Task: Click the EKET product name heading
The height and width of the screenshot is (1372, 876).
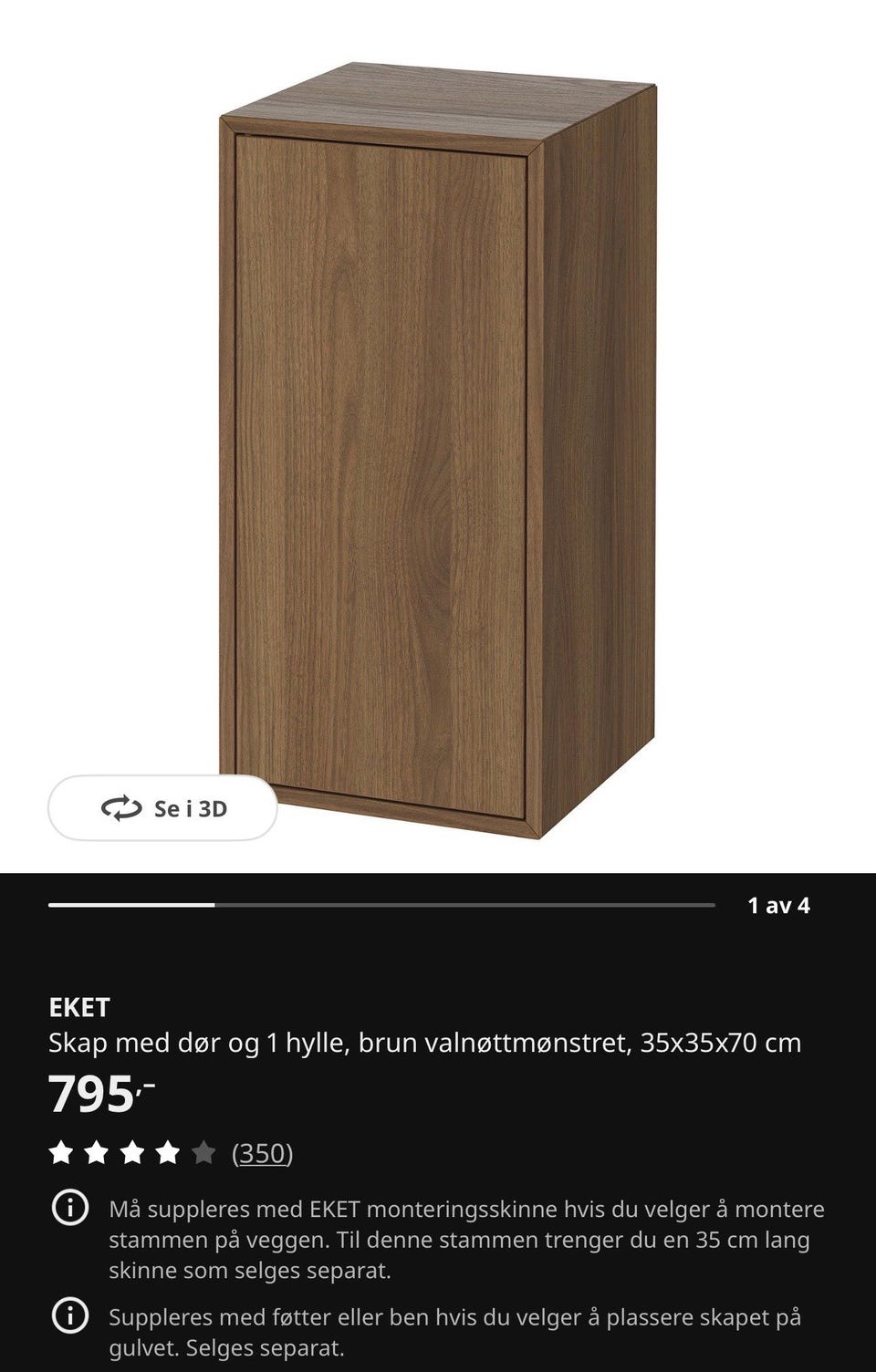Action: 79,1007
